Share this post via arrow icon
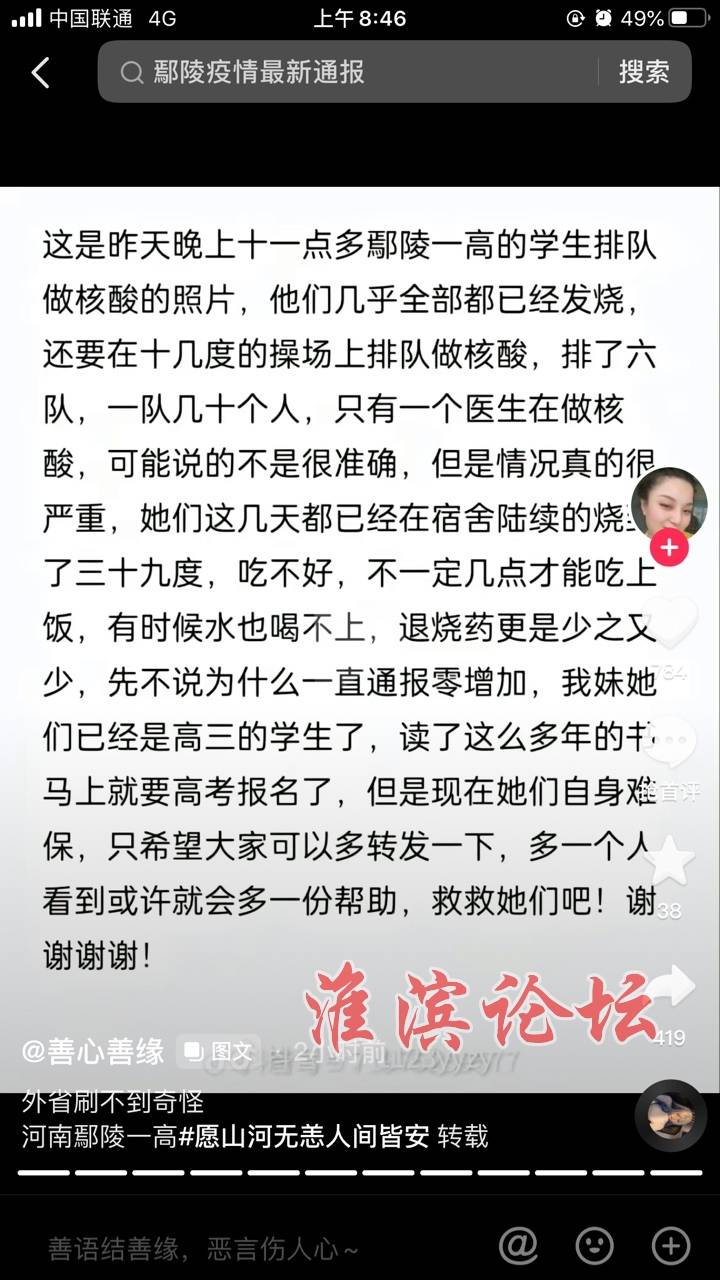Image resolution: width=720 pixels, height=1280 pixels. (x=668, y=990)
